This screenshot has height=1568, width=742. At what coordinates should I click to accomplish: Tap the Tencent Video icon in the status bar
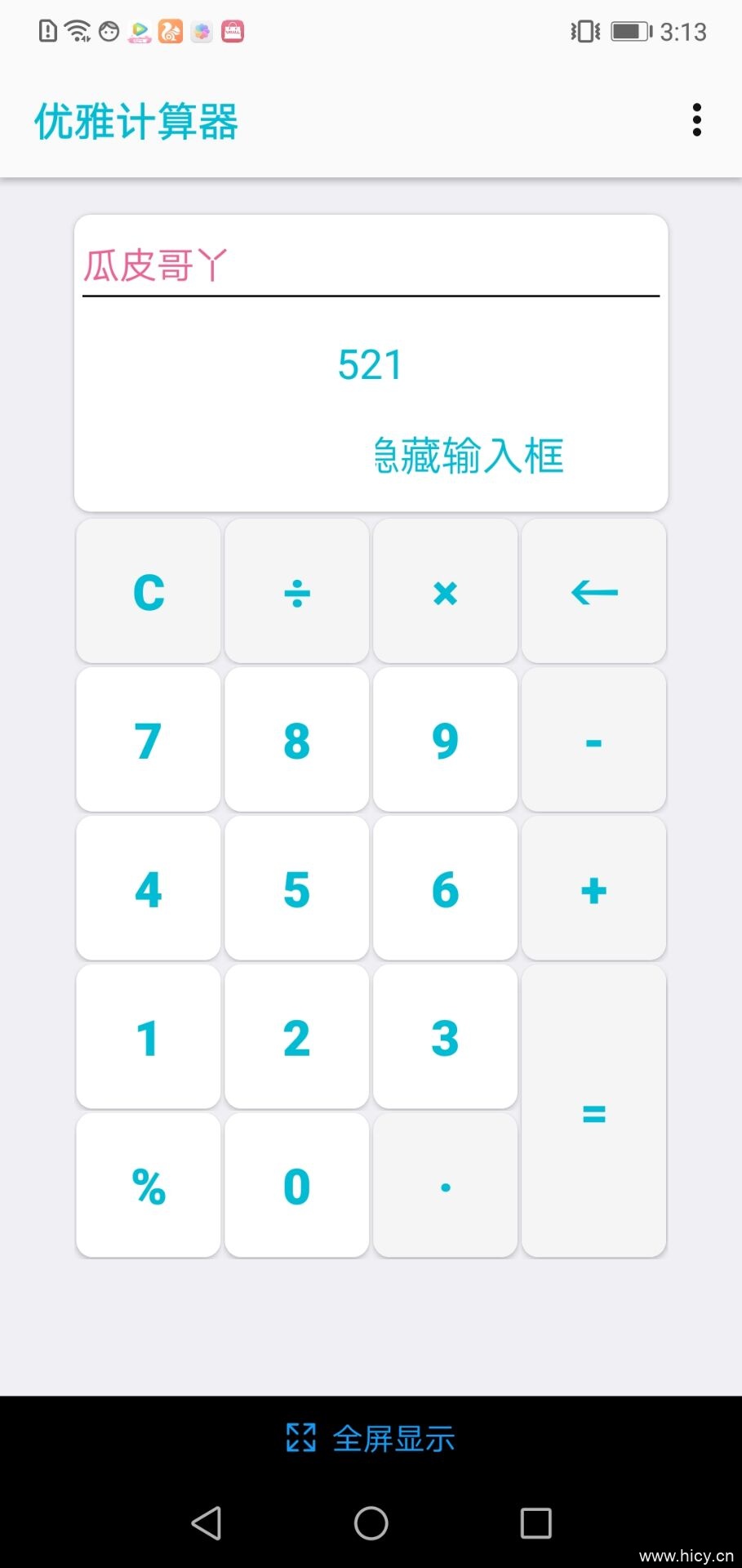point(139,31)
